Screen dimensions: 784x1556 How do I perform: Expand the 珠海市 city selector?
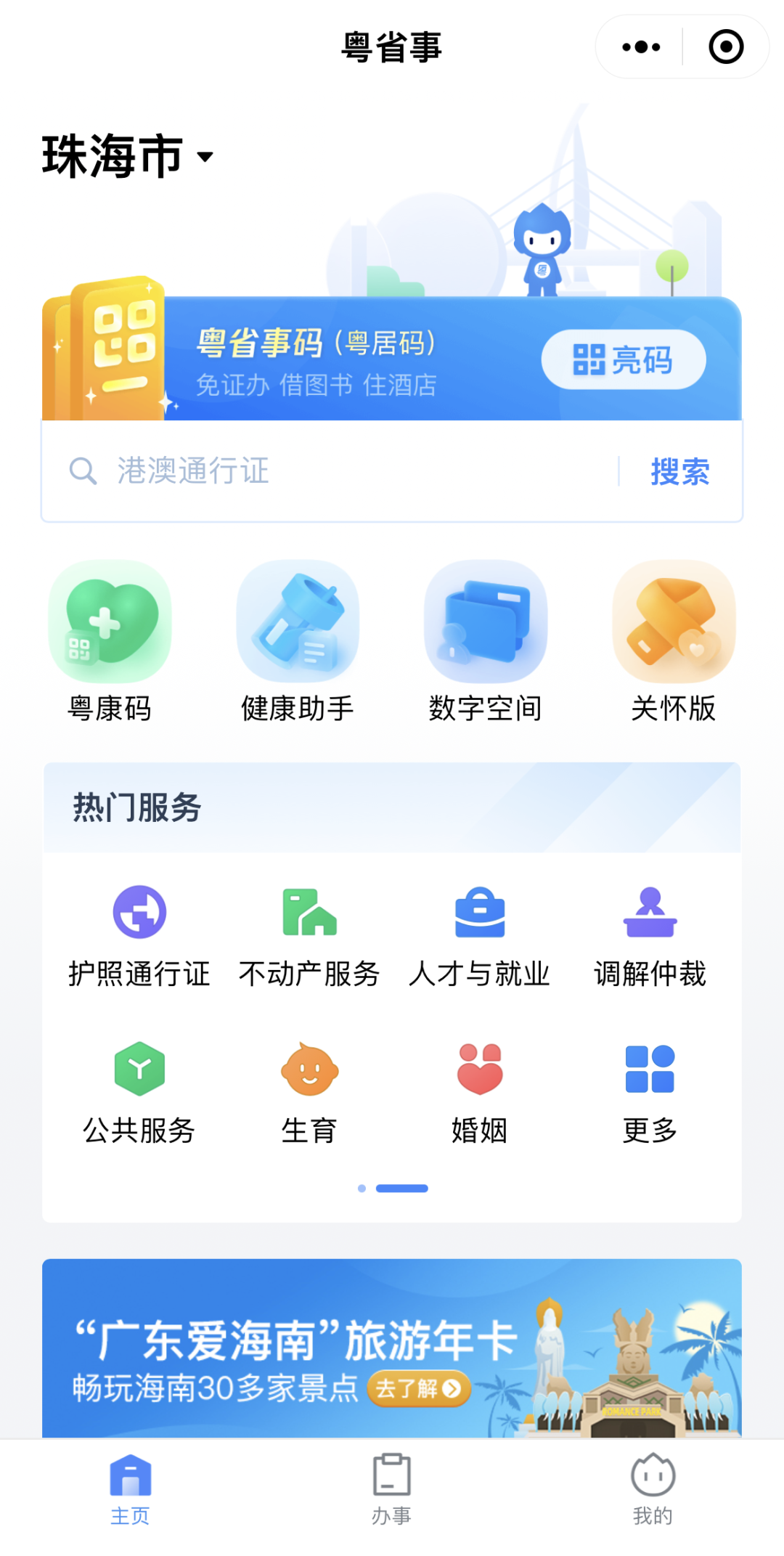click(128, 156)
